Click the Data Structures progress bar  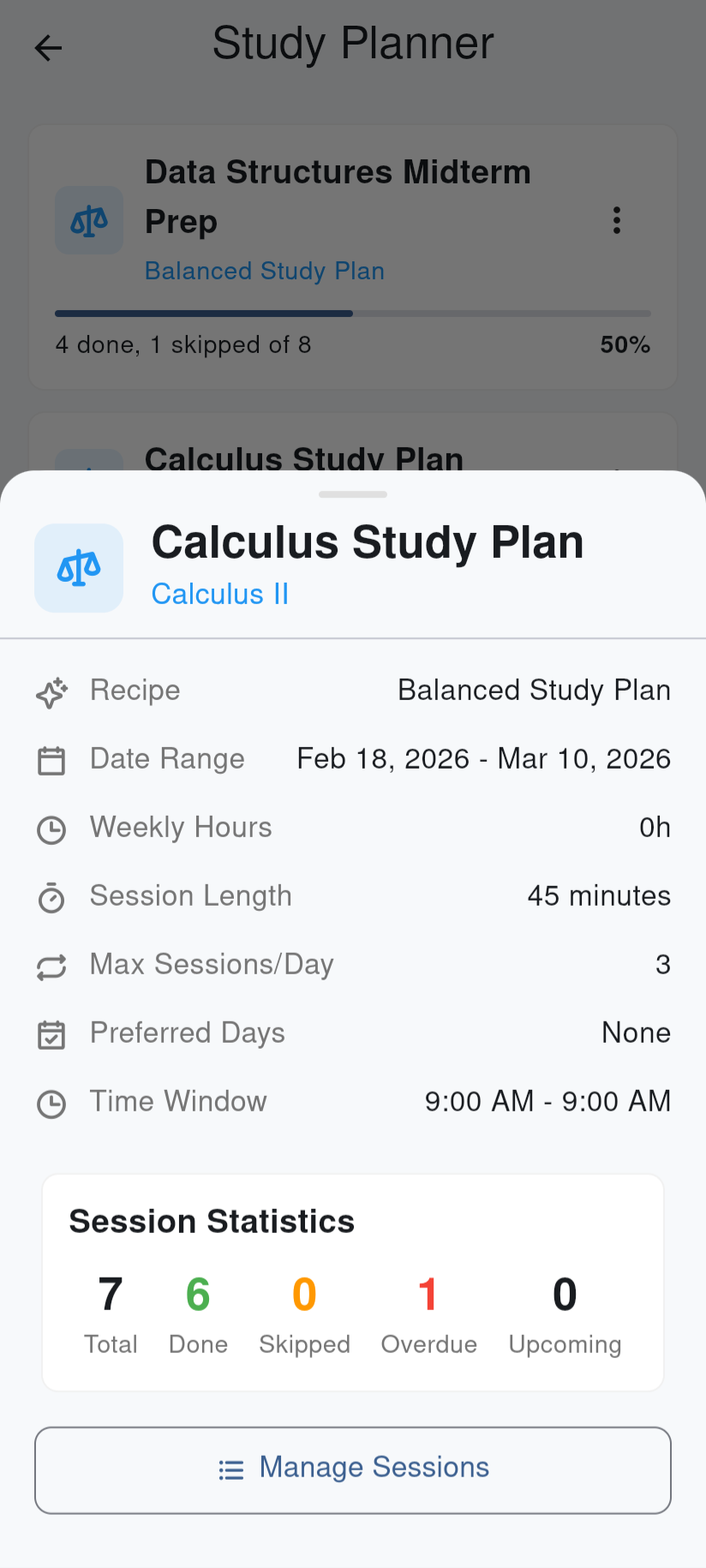353,313
